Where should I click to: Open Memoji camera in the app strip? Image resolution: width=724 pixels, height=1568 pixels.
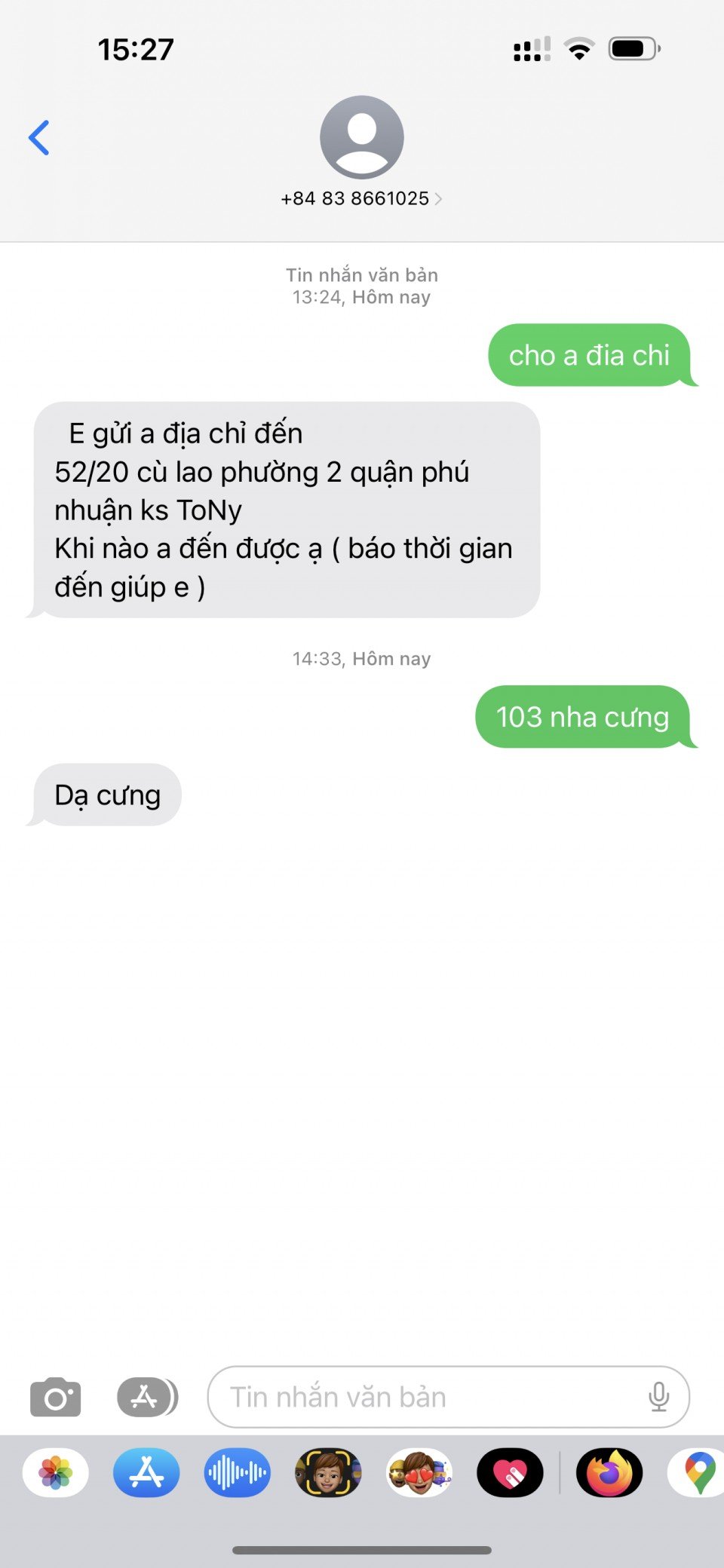328,1472
